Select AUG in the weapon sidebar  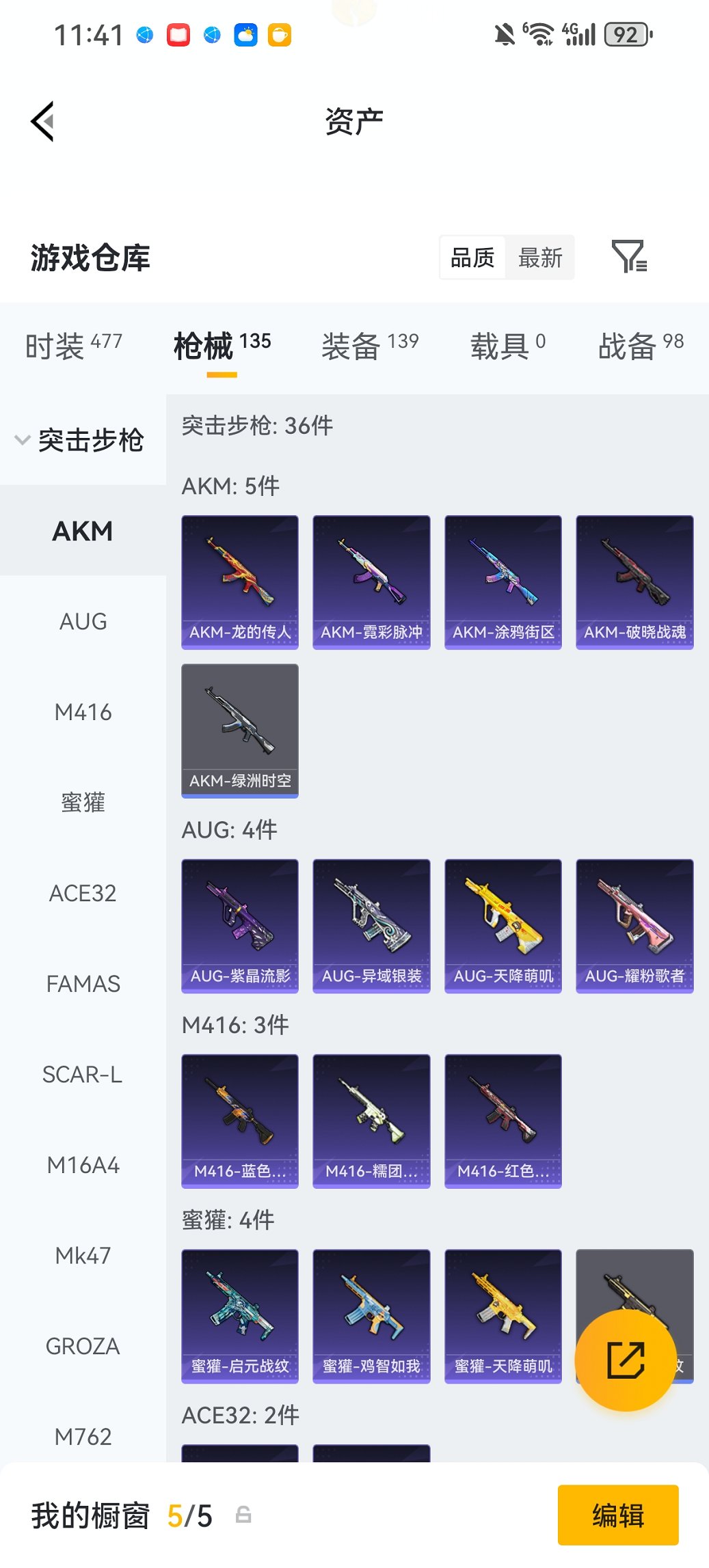coord(83,622)
